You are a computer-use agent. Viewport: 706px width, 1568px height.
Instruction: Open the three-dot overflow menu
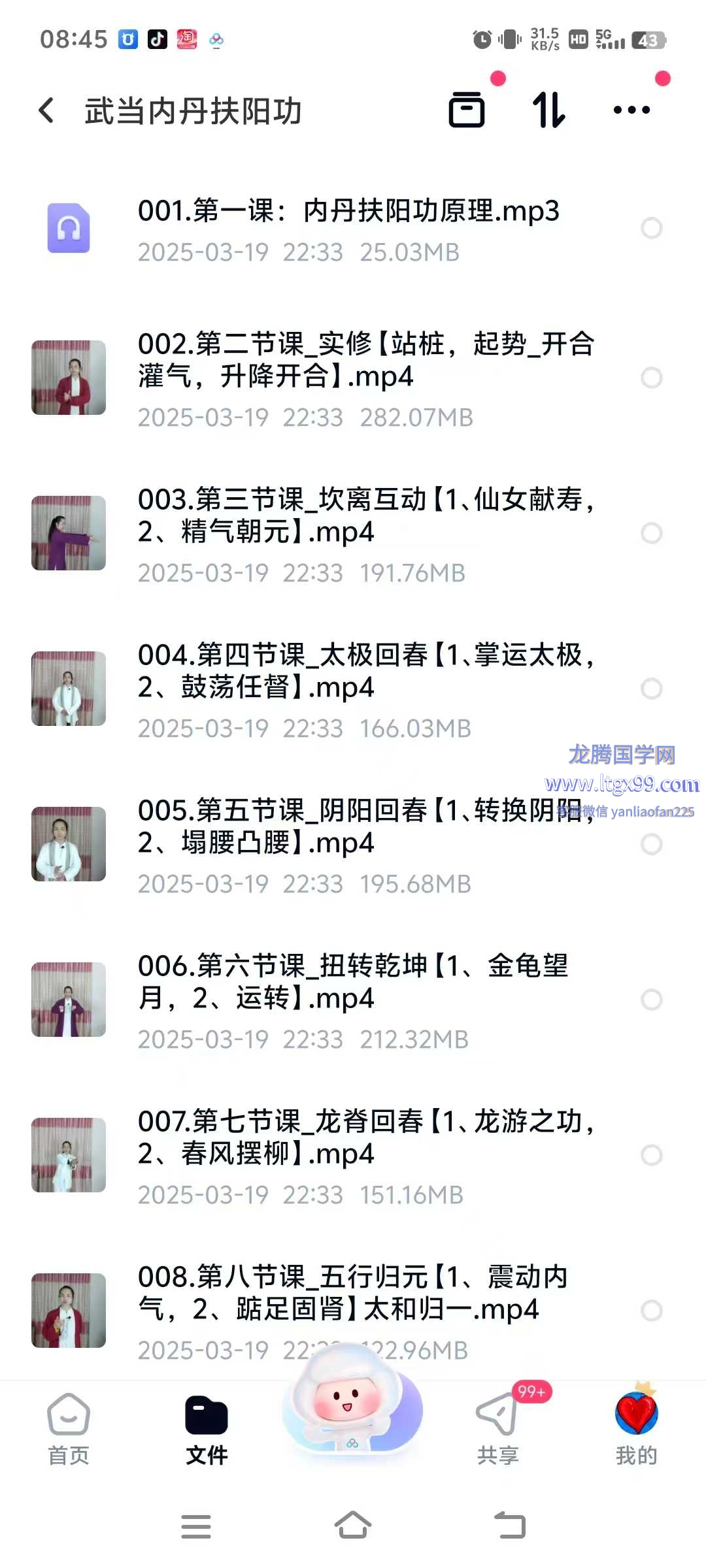coord(631,110)
